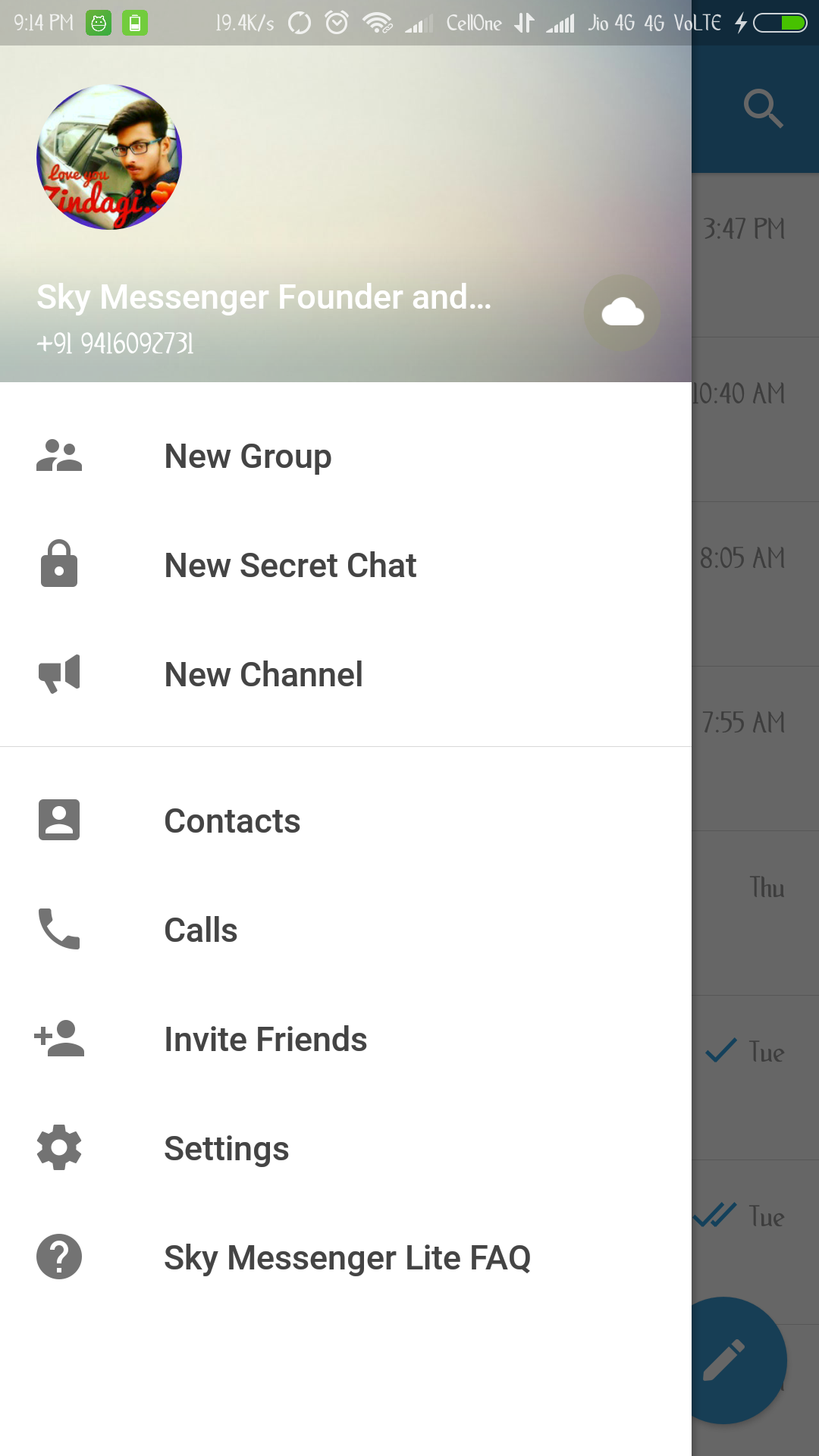
Task: Open the search icon in top bar
Action: point(763,108)
